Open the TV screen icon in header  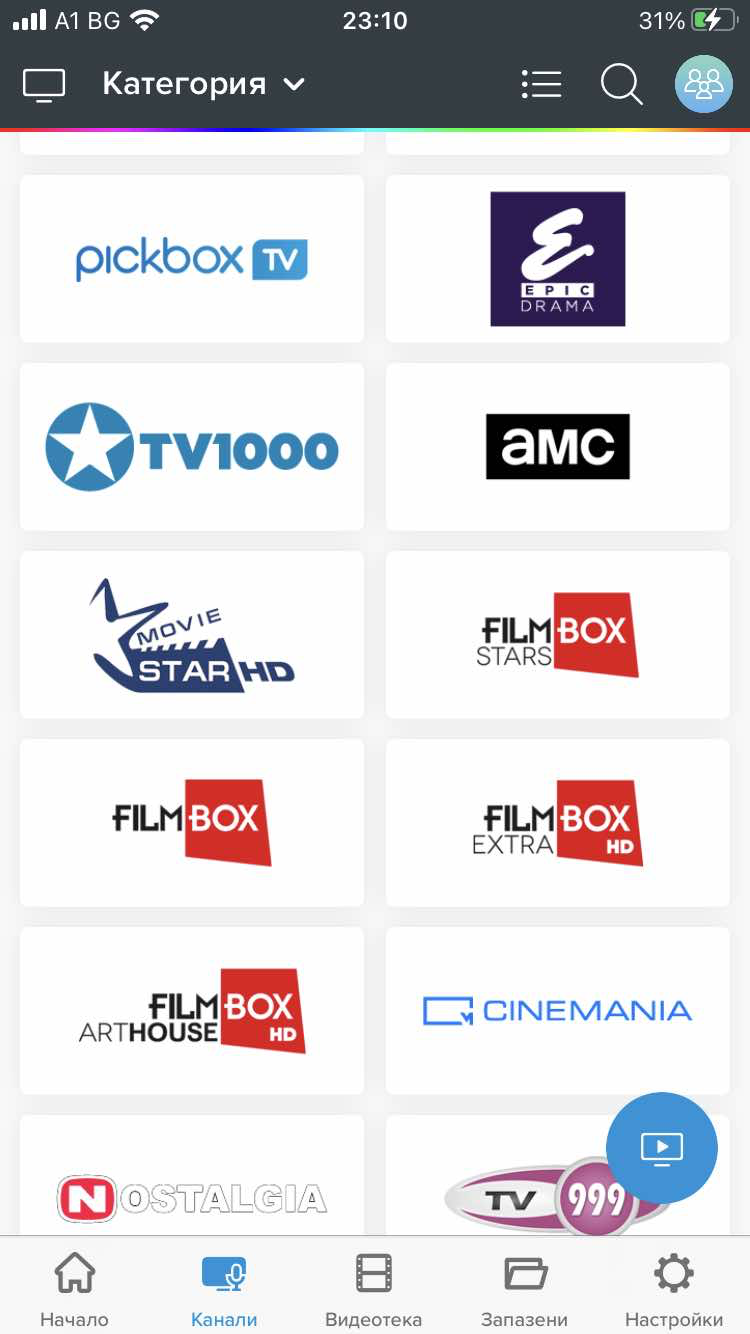pyautogui.click(x=44, y=84)
